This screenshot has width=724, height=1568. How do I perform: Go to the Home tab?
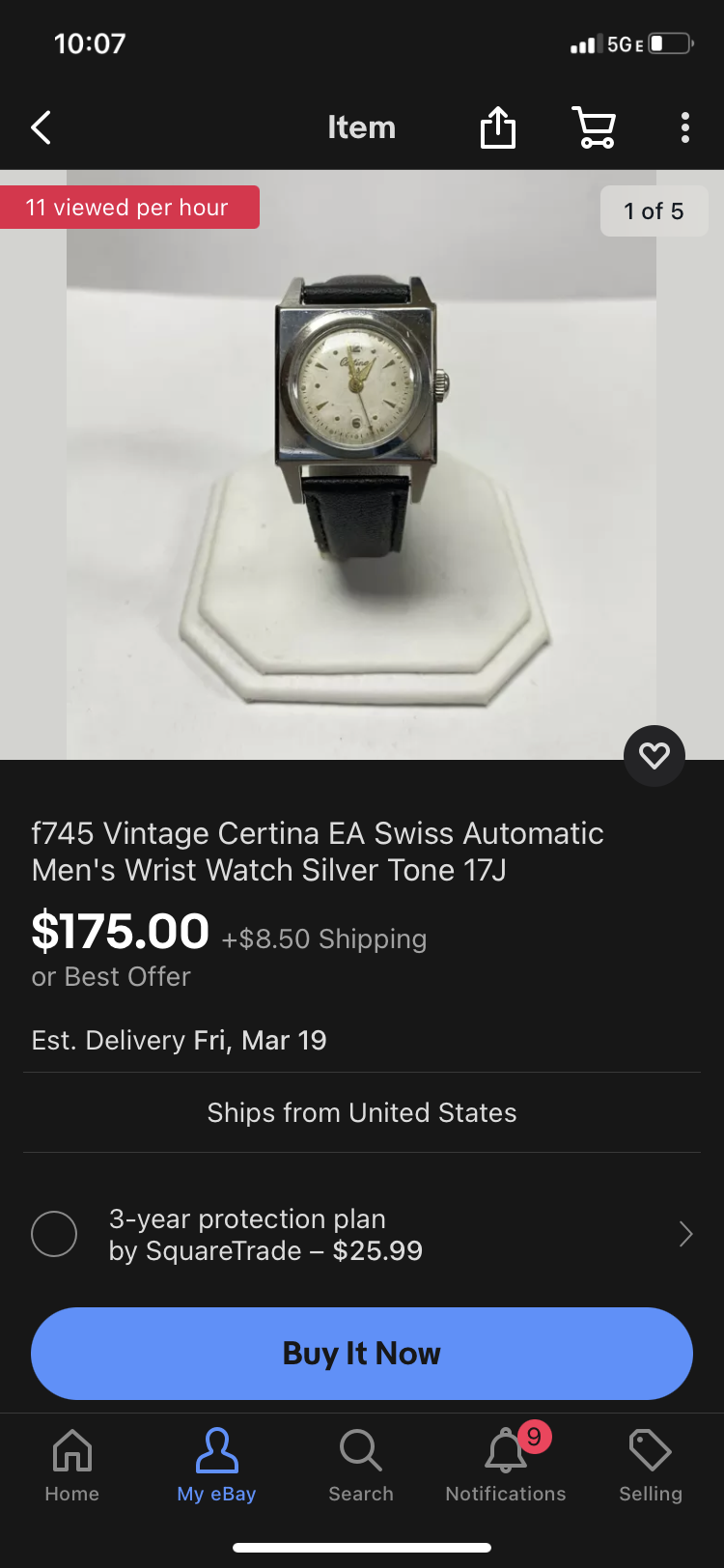pos(72,1465)
